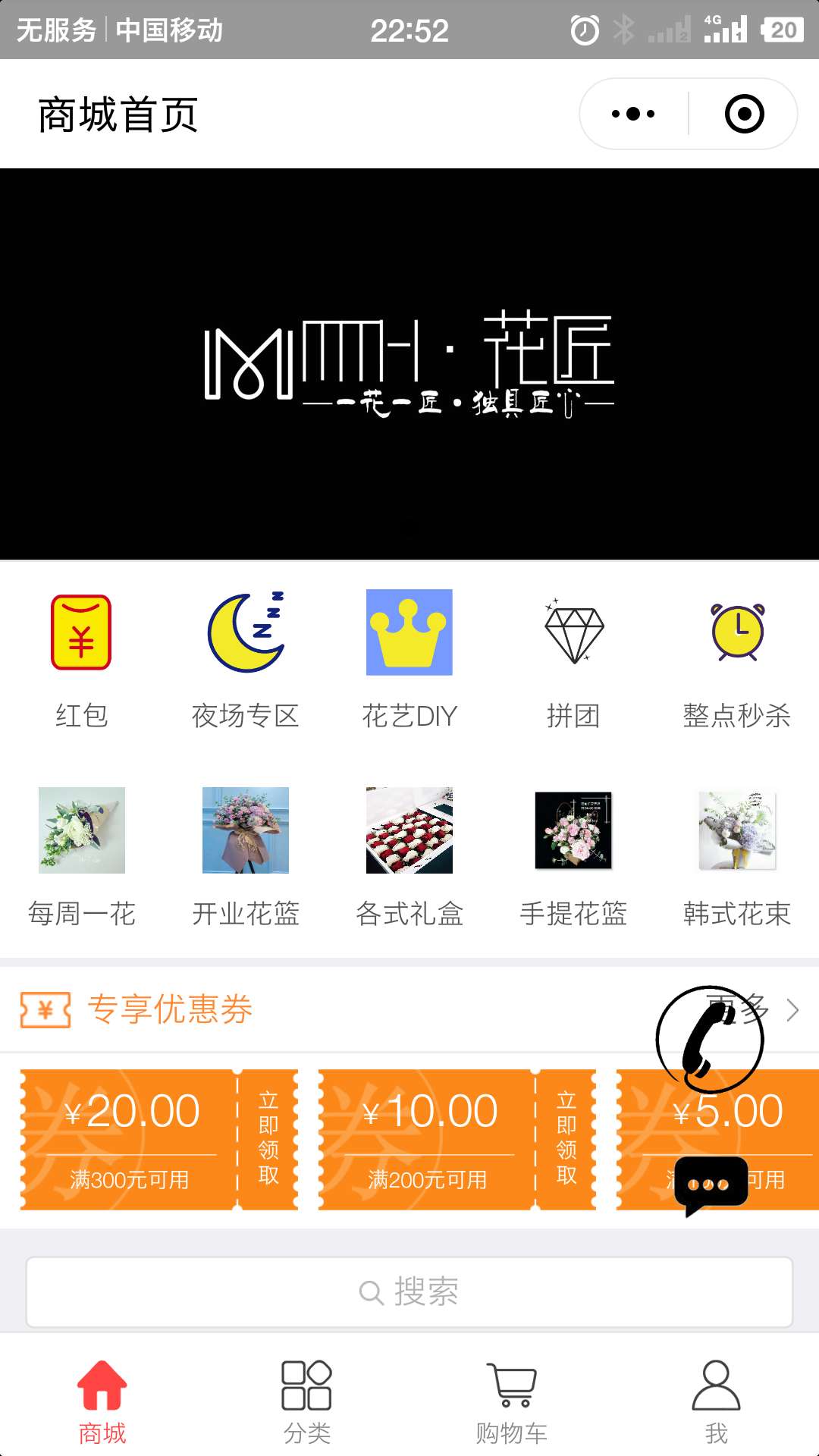Open the mini program more options menu
Screen dimensions: 819x1456
click(x=633, y=114)
